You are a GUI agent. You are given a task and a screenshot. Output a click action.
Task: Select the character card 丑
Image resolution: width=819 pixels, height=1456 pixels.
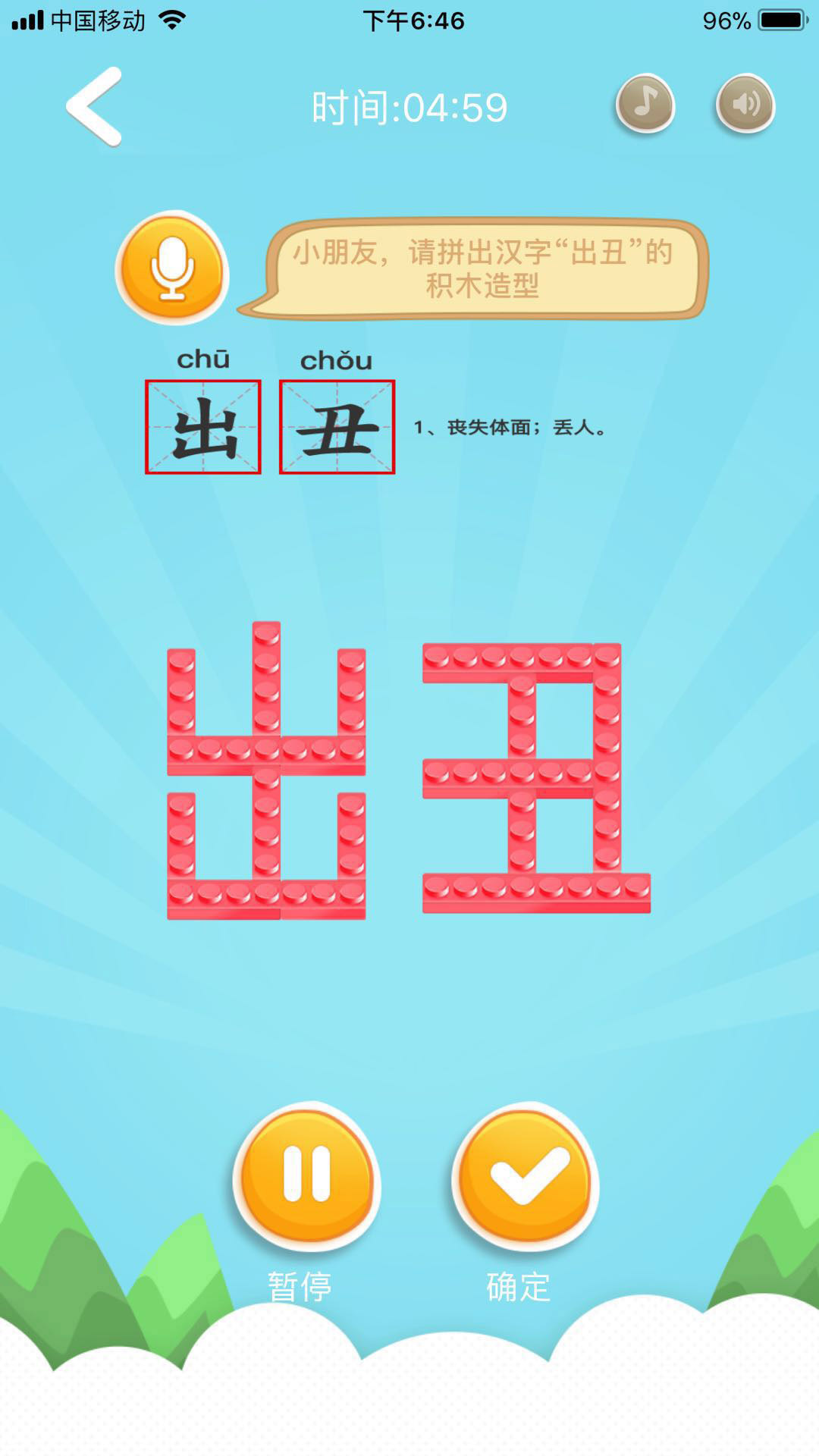pos(337,427)
